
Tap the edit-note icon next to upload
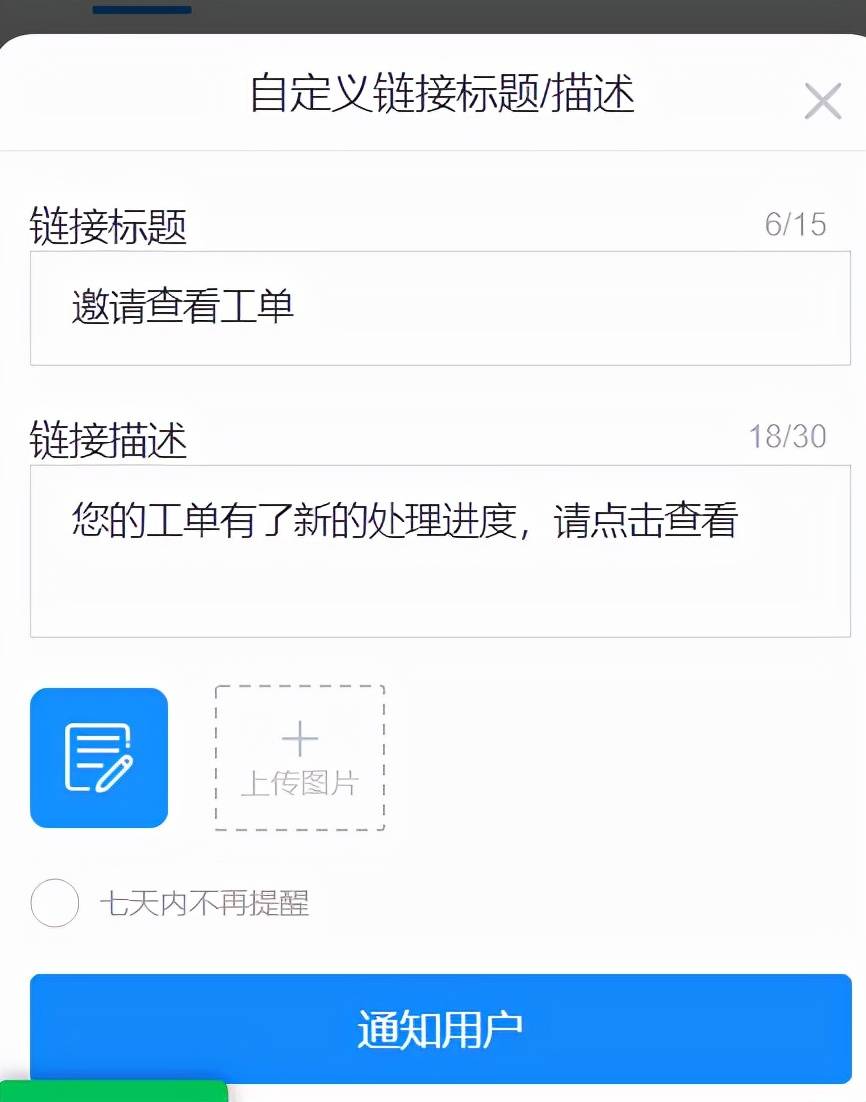click(x=98, y=757)
